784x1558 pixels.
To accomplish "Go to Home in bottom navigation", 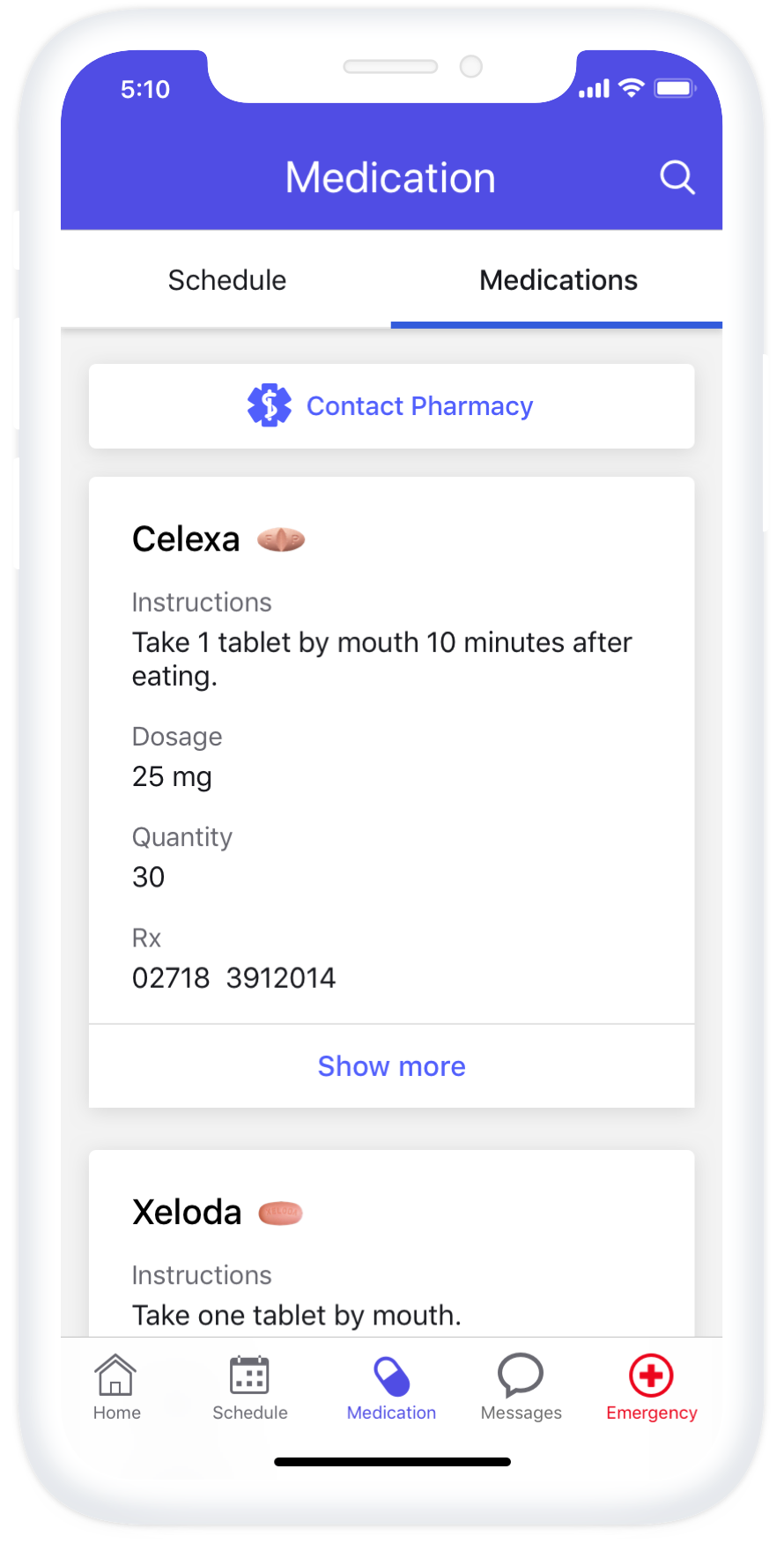I will click(116, 1388).
